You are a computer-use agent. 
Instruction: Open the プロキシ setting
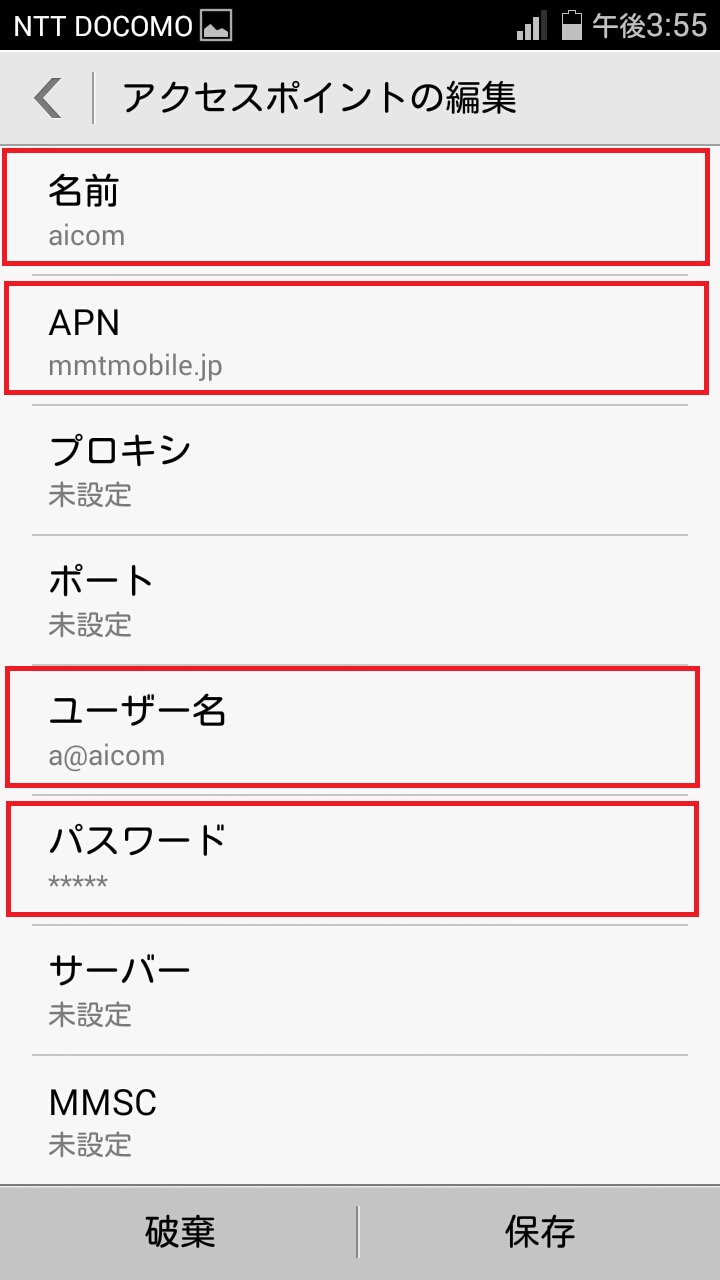[358, 470]
